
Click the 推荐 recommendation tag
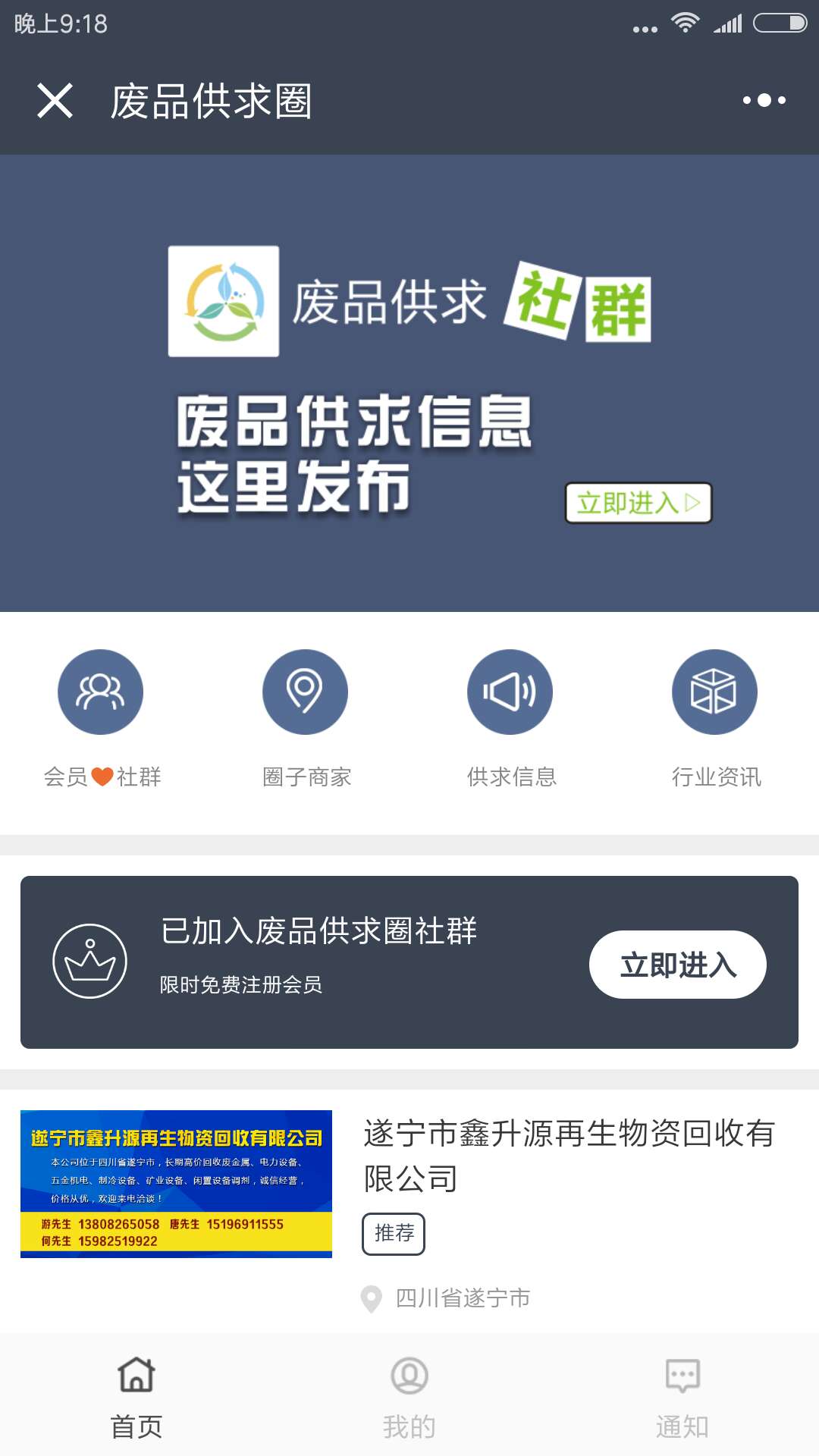click(x=394, y=1234)
